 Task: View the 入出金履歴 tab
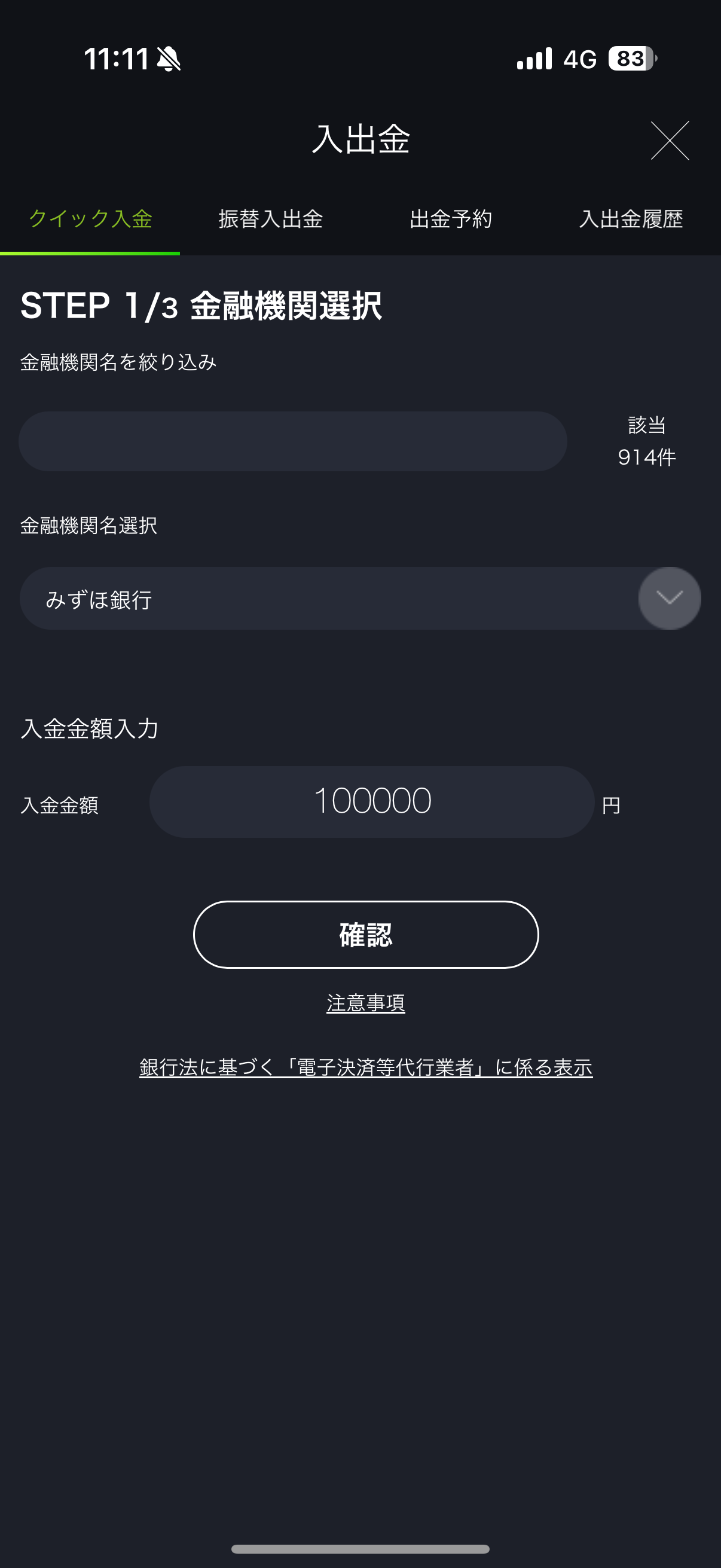click(631, 219)
